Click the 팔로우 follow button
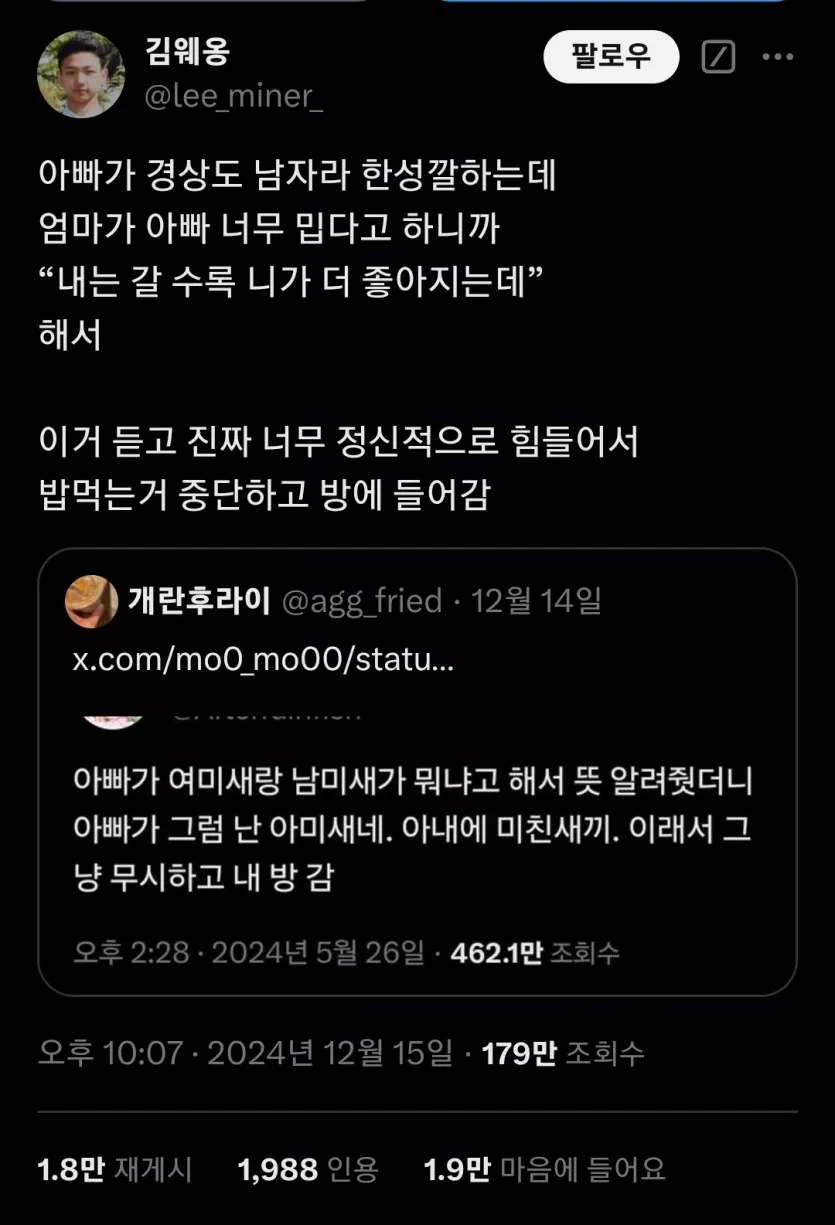The height and width of the screenshot is (1225, 835). pos(610,57)
